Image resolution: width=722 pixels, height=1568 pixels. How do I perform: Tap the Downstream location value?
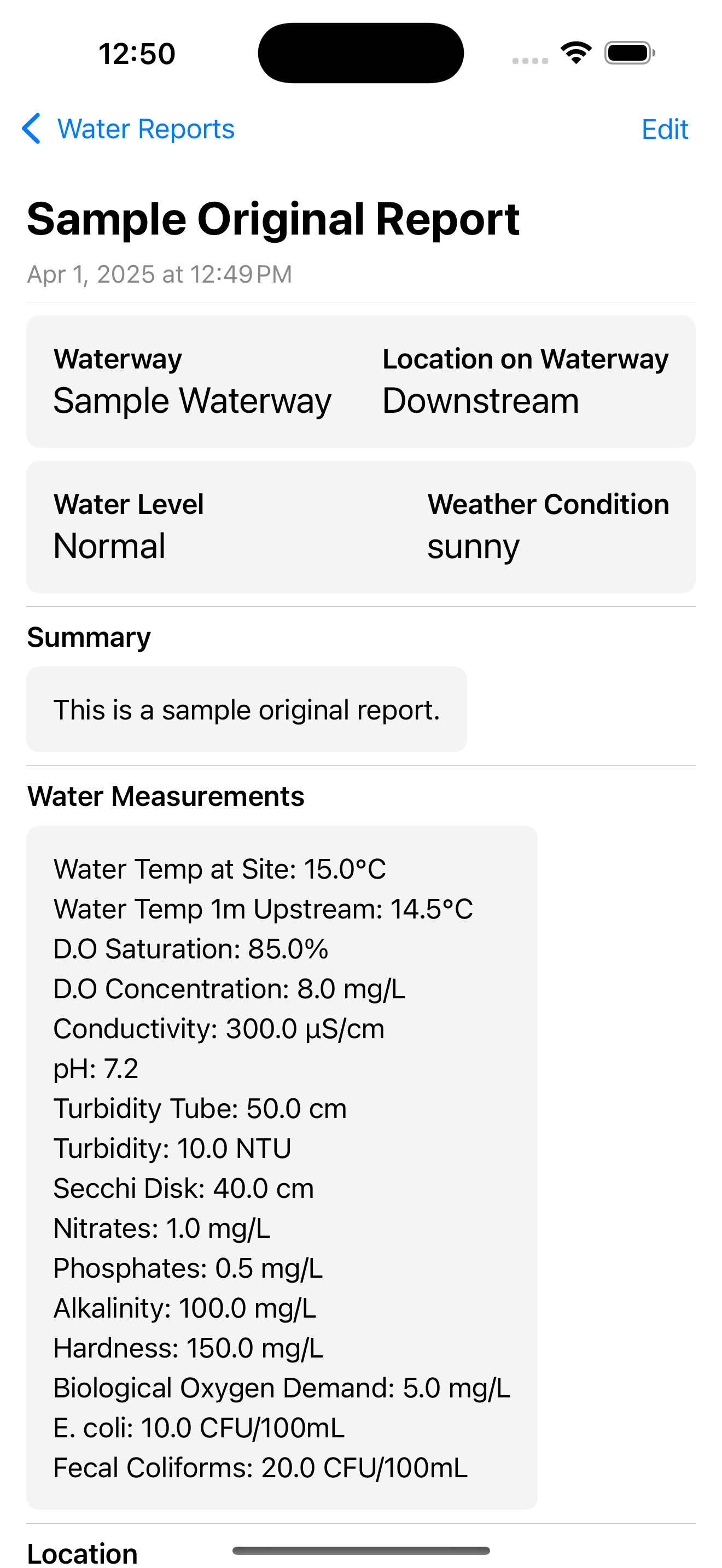point(480,401)
